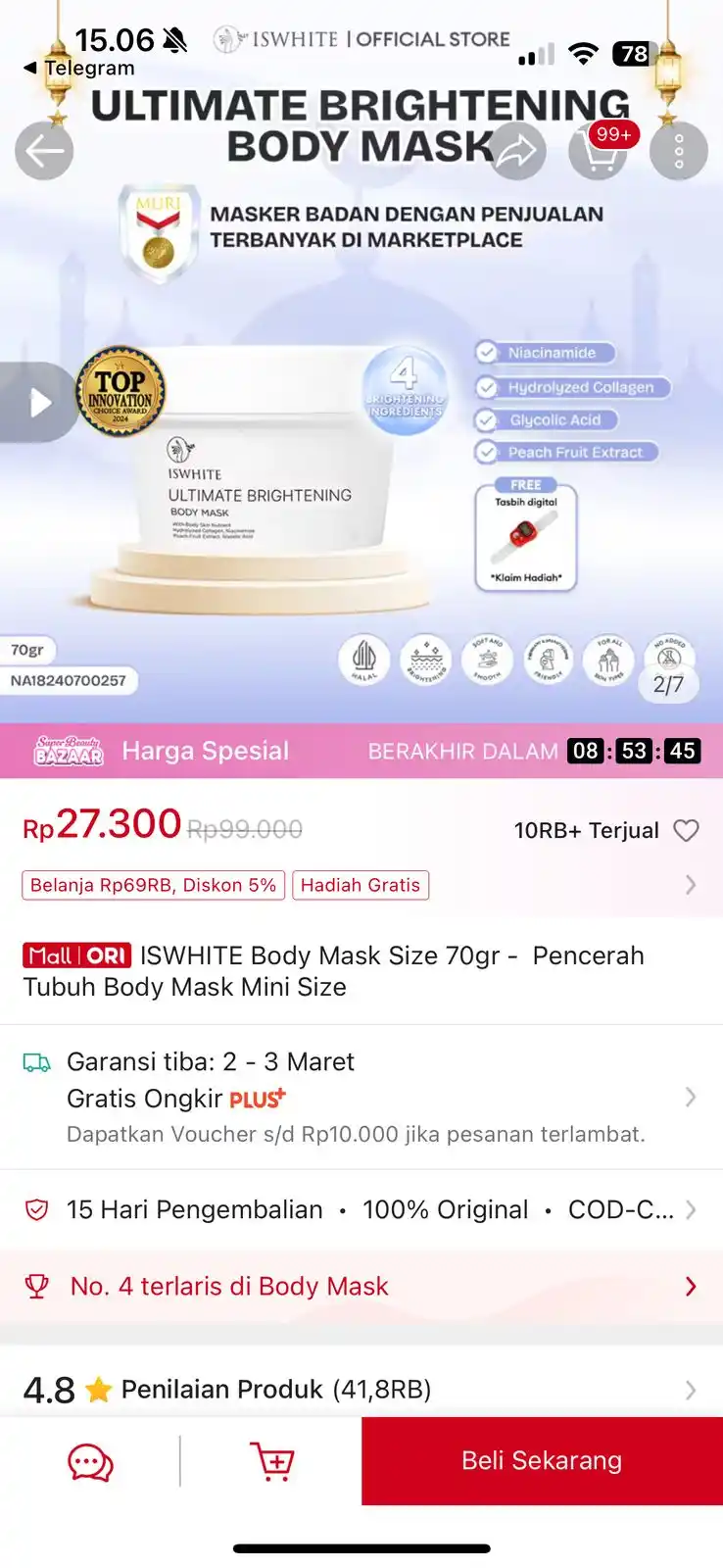
Task: Open the shopping cart
Action: 598,152
